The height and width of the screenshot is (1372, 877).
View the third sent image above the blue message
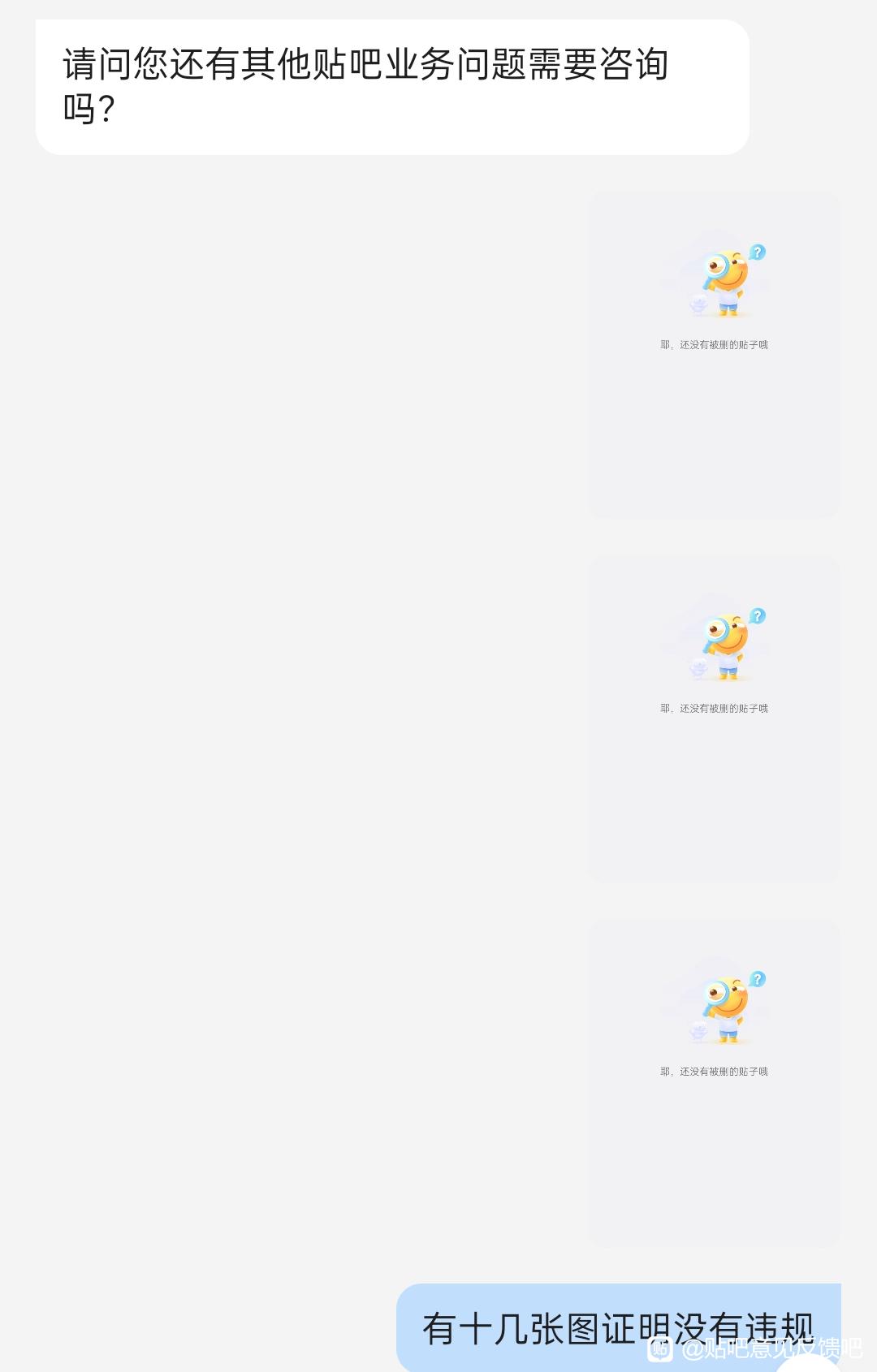tap(714, 1083)
